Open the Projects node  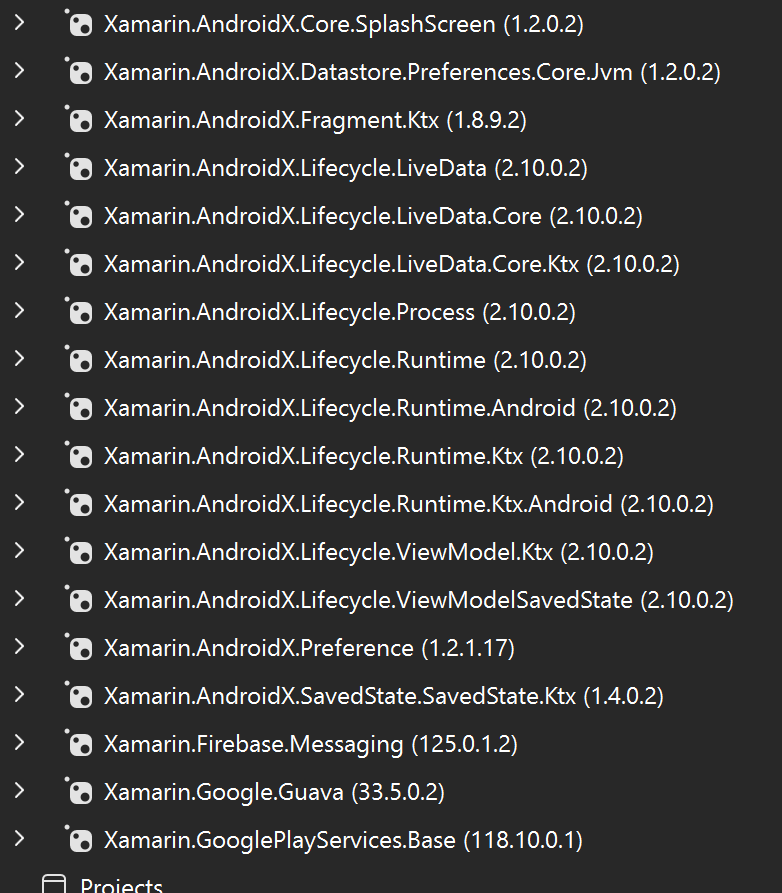point(120,886)
